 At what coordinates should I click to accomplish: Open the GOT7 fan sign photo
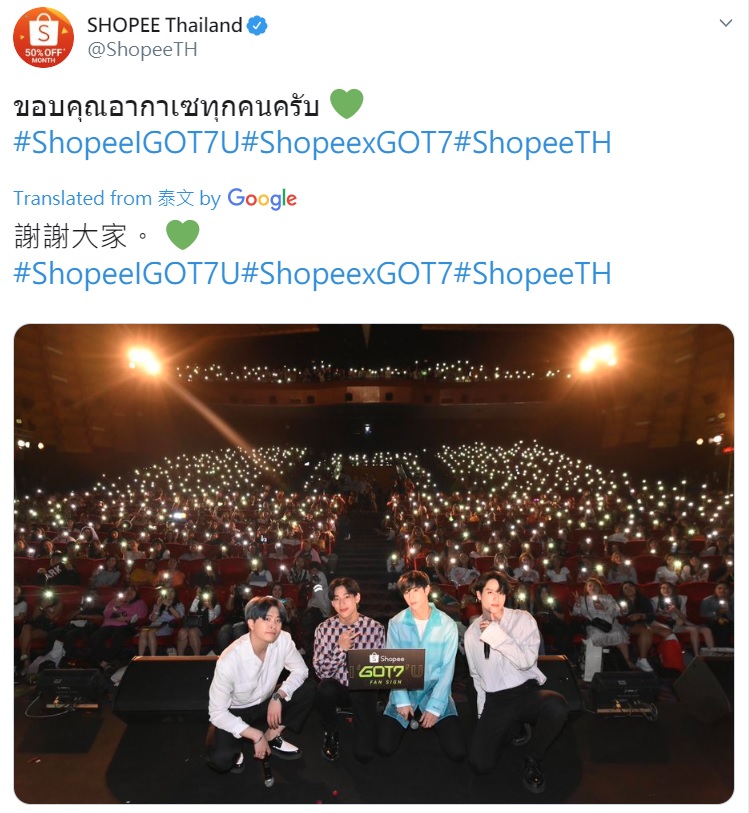[x=374, y=563]
